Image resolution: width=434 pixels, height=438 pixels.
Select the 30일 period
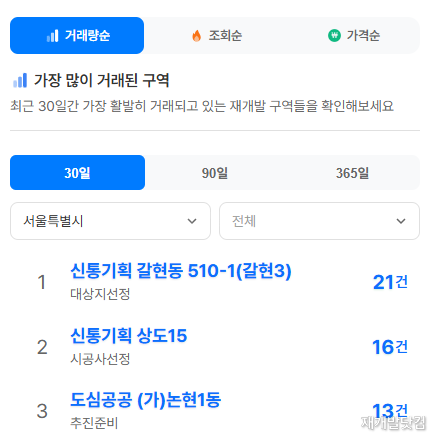(77, 173)
